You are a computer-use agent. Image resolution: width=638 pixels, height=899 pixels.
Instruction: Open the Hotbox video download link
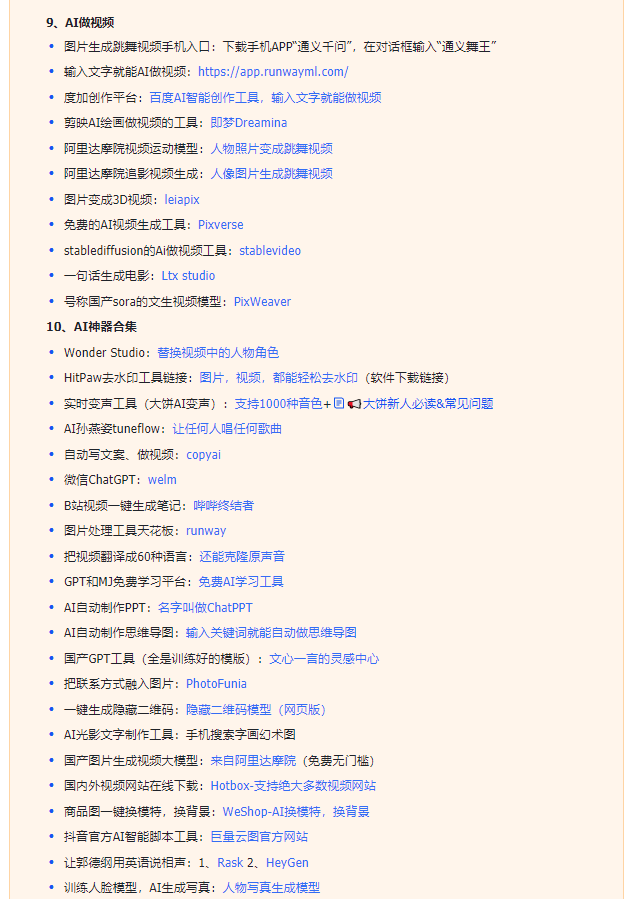pos(293,786)
